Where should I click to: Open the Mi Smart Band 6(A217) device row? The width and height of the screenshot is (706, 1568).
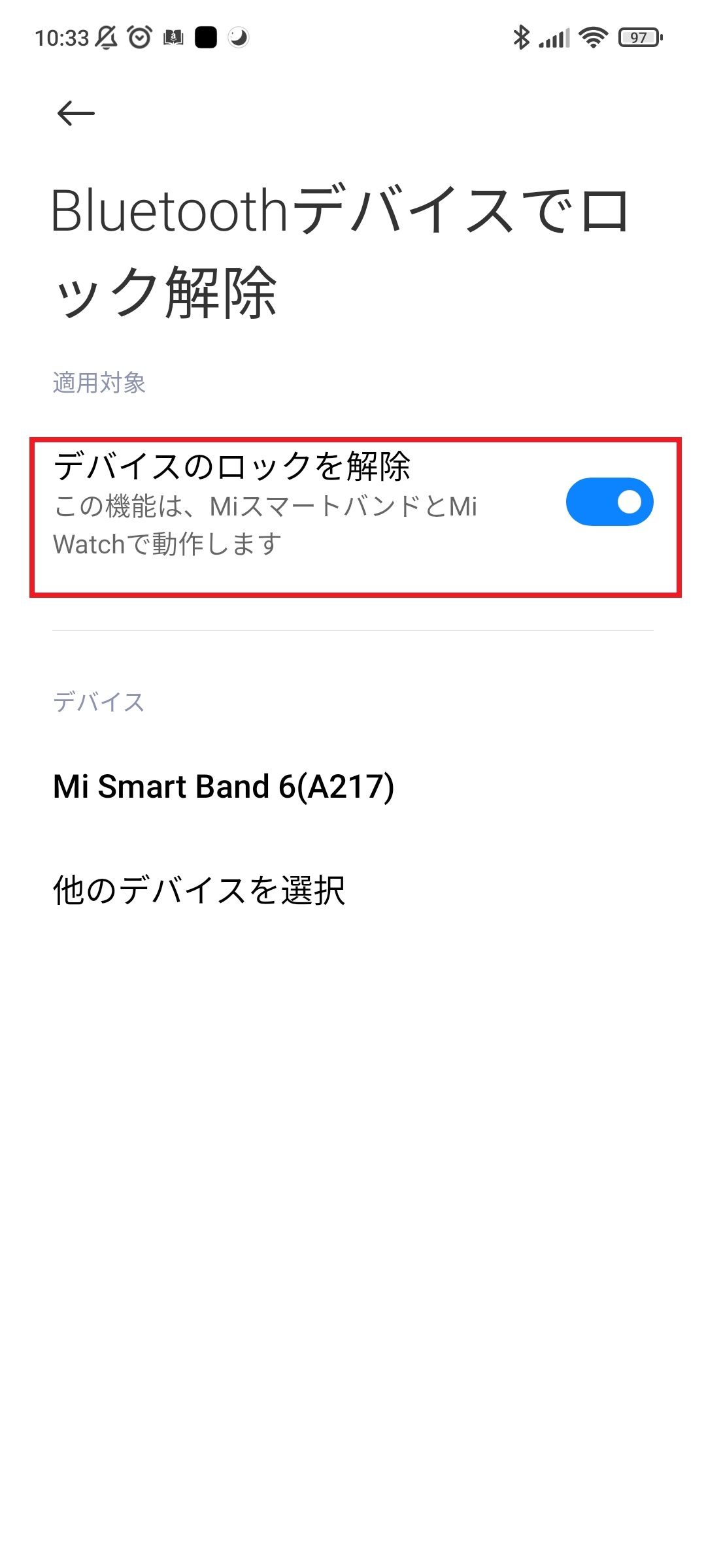(353, 786)
